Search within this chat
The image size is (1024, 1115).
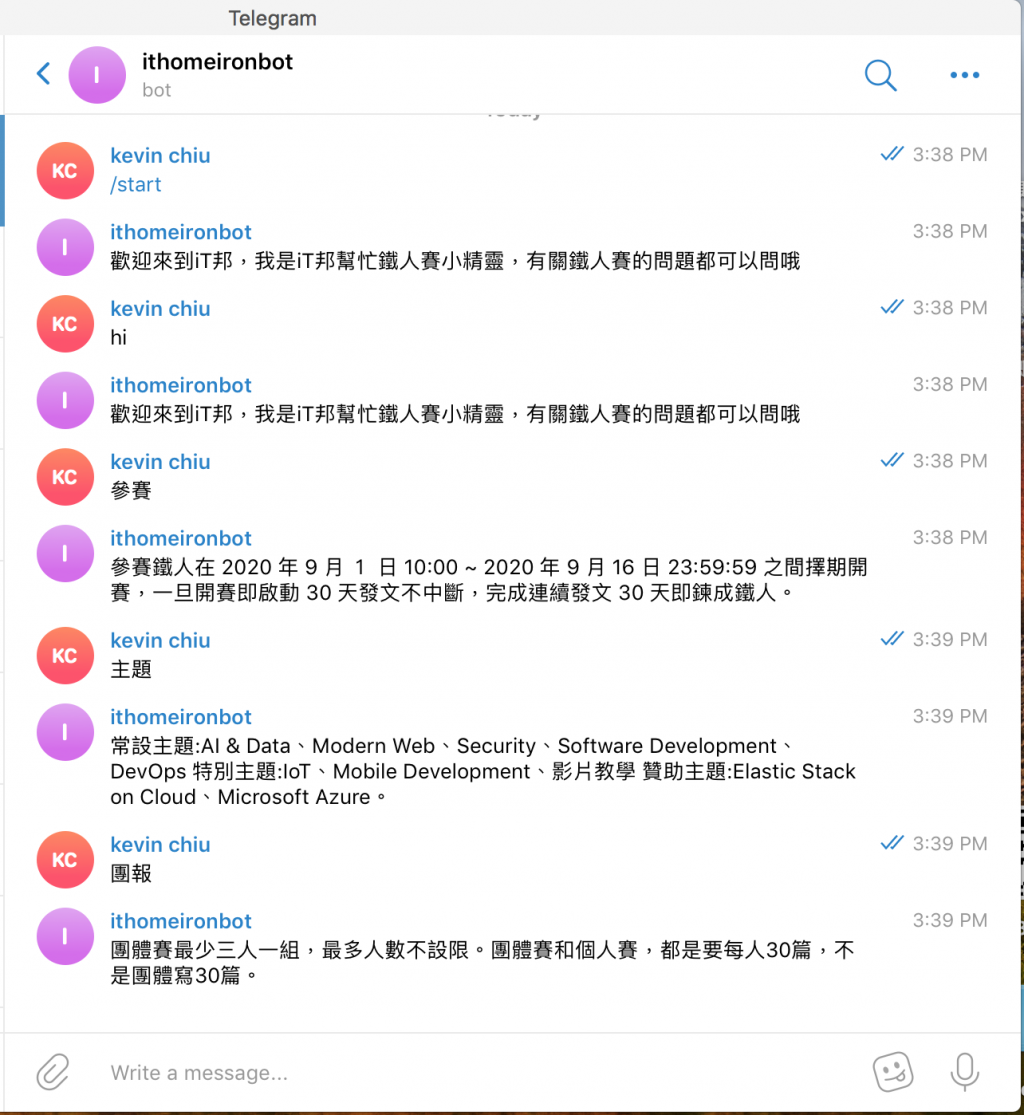[x=880, y=74]
